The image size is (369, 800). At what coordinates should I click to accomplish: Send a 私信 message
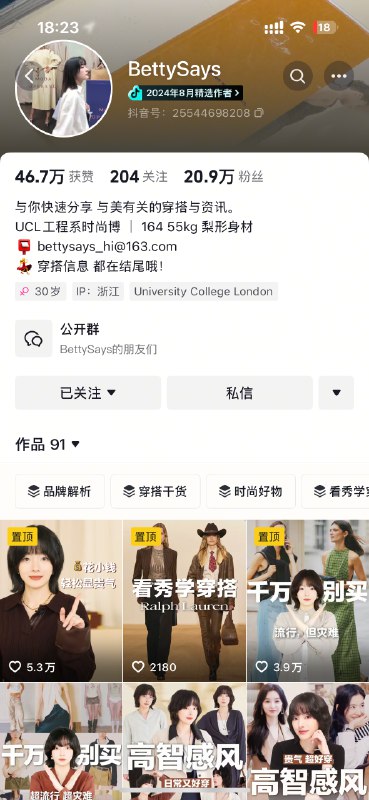[239, 393]
